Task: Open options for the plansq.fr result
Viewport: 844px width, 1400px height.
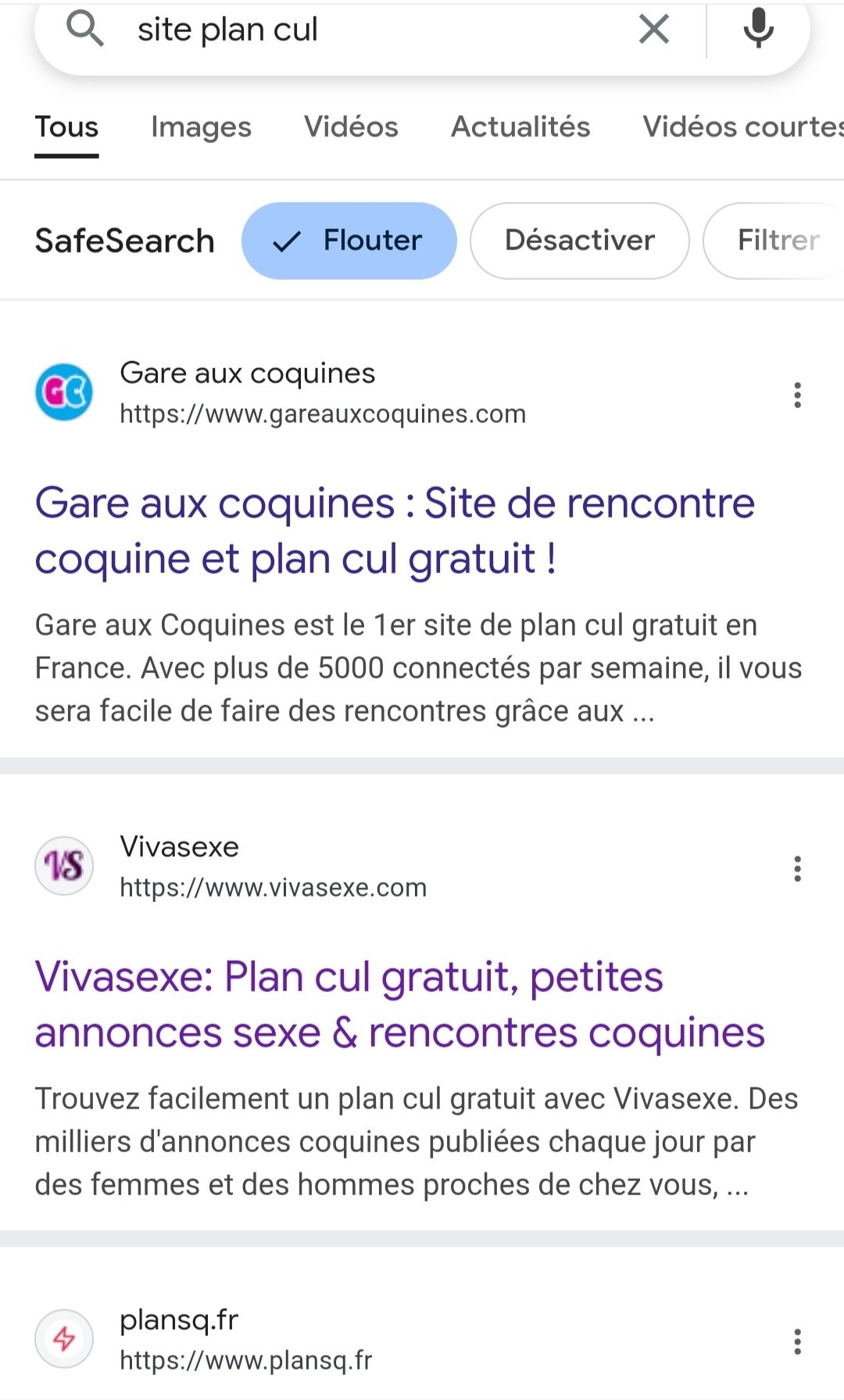Action: coord(797,1341)
